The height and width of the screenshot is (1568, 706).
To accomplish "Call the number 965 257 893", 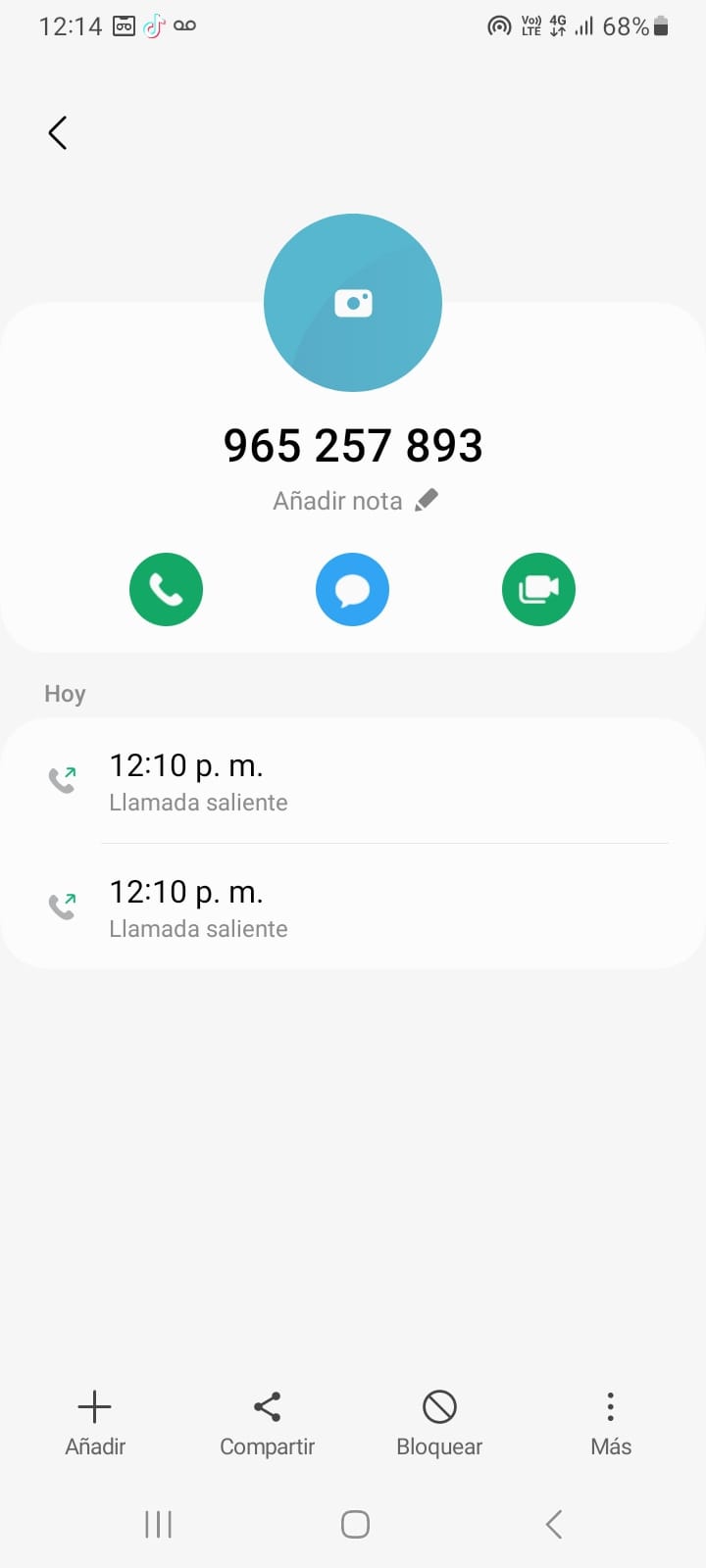I will [x=166, y=590].
